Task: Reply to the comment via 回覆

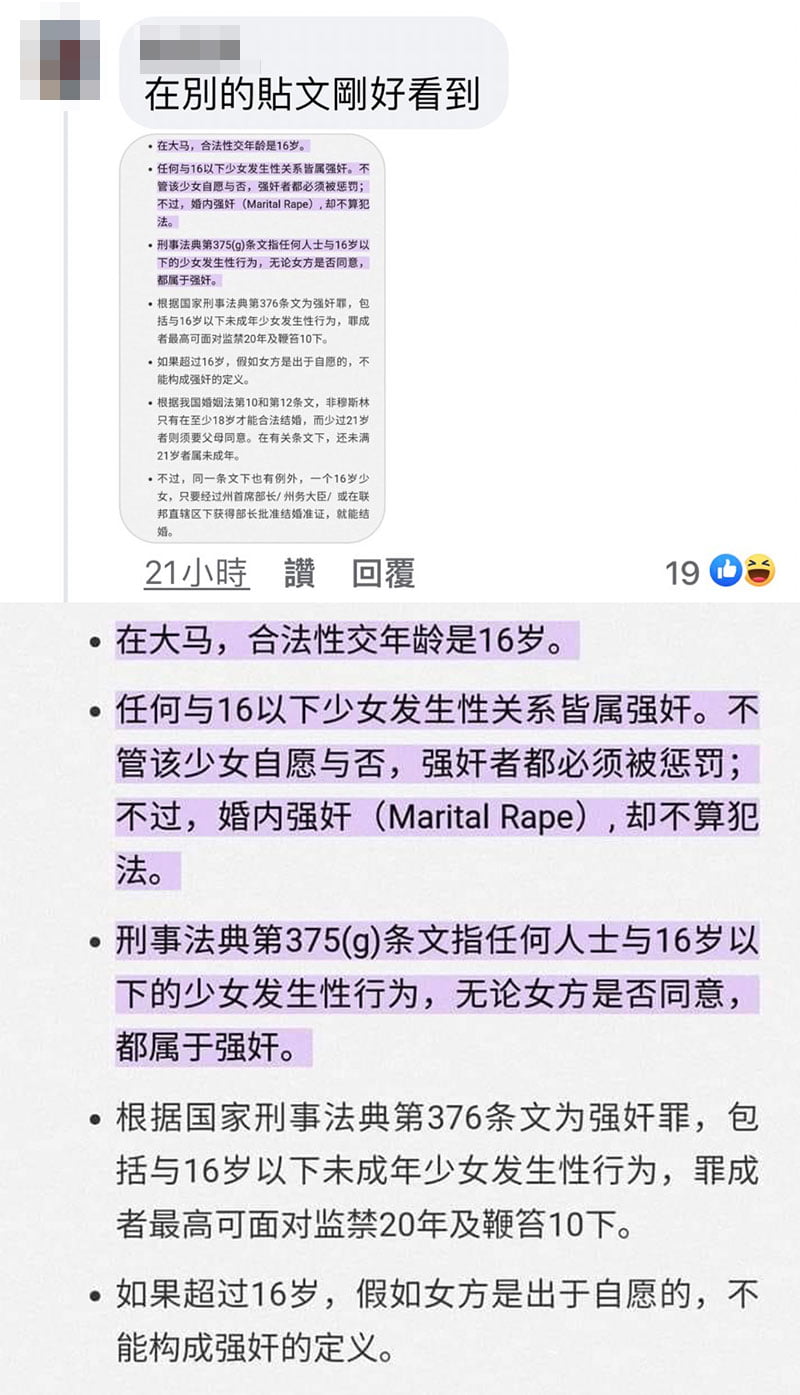Action: [x=383, y=573]
